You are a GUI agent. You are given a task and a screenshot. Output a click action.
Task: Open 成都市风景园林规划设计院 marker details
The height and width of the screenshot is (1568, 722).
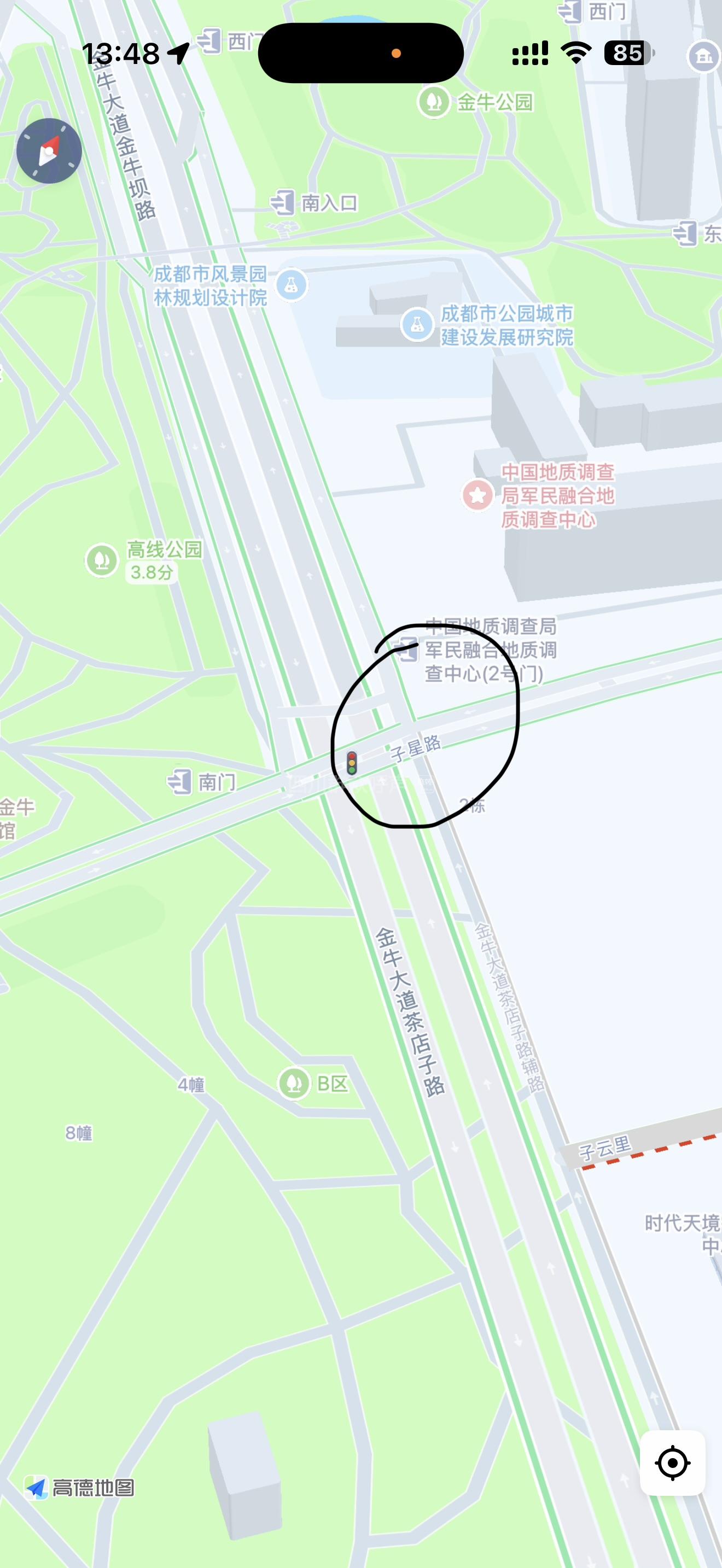click(291, 285)
